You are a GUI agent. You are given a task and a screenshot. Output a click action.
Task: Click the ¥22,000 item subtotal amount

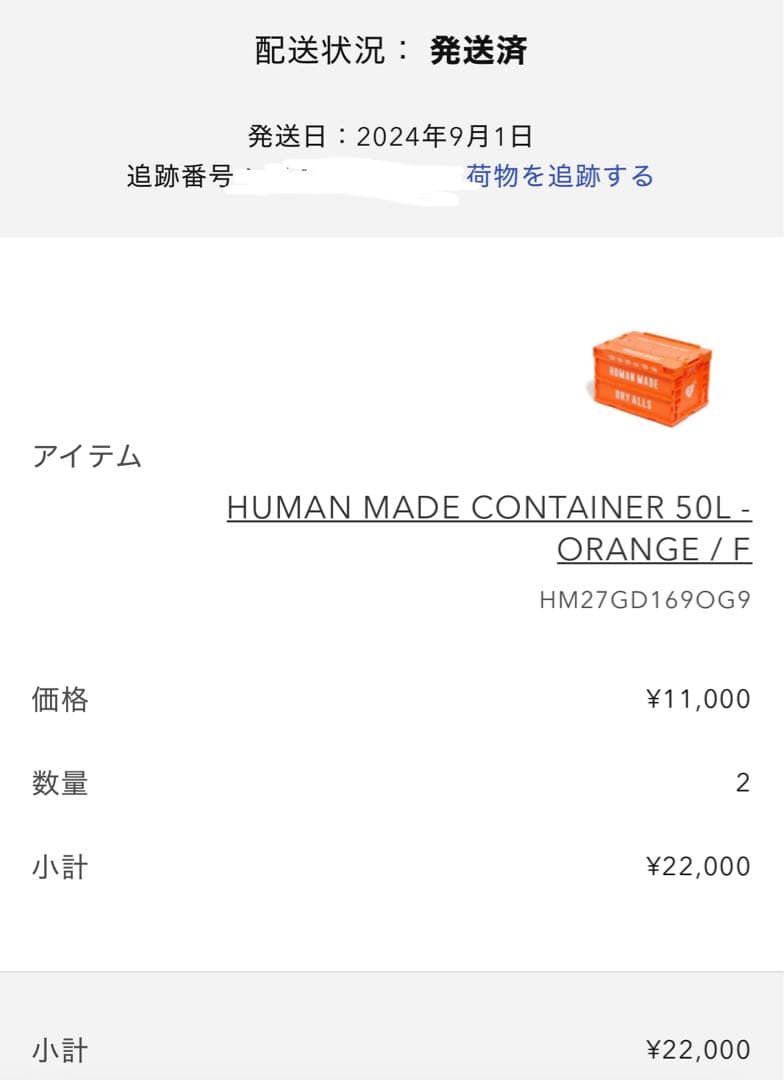[698, 866]
